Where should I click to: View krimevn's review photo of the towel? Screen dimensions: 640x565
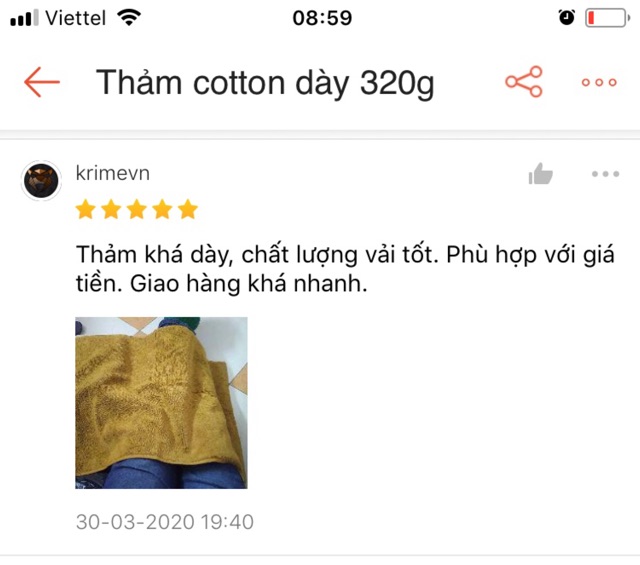(x=161, y=402)
